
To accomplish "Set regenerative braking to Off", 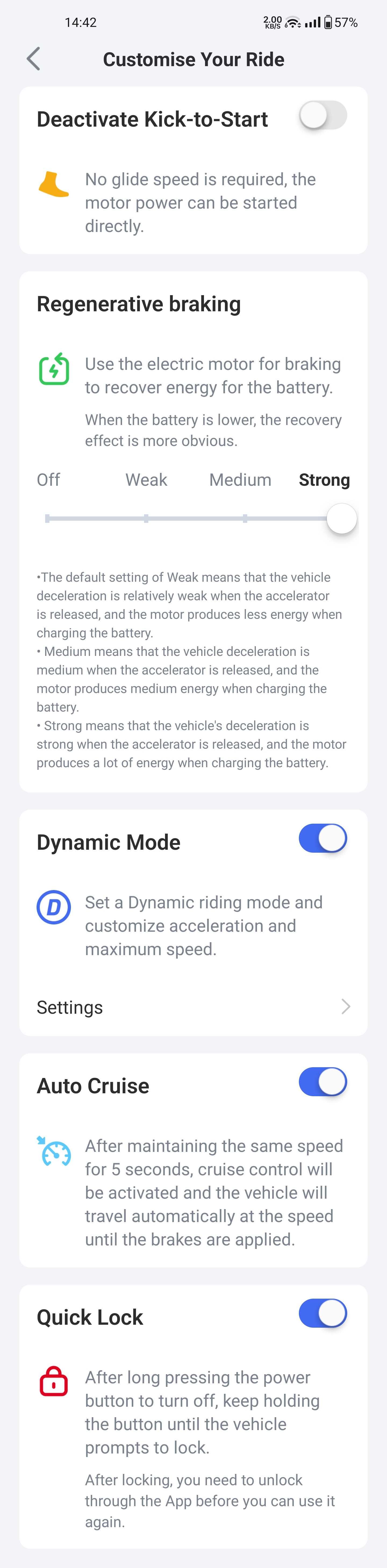I will pyautogui.click(x=48, y=519).
